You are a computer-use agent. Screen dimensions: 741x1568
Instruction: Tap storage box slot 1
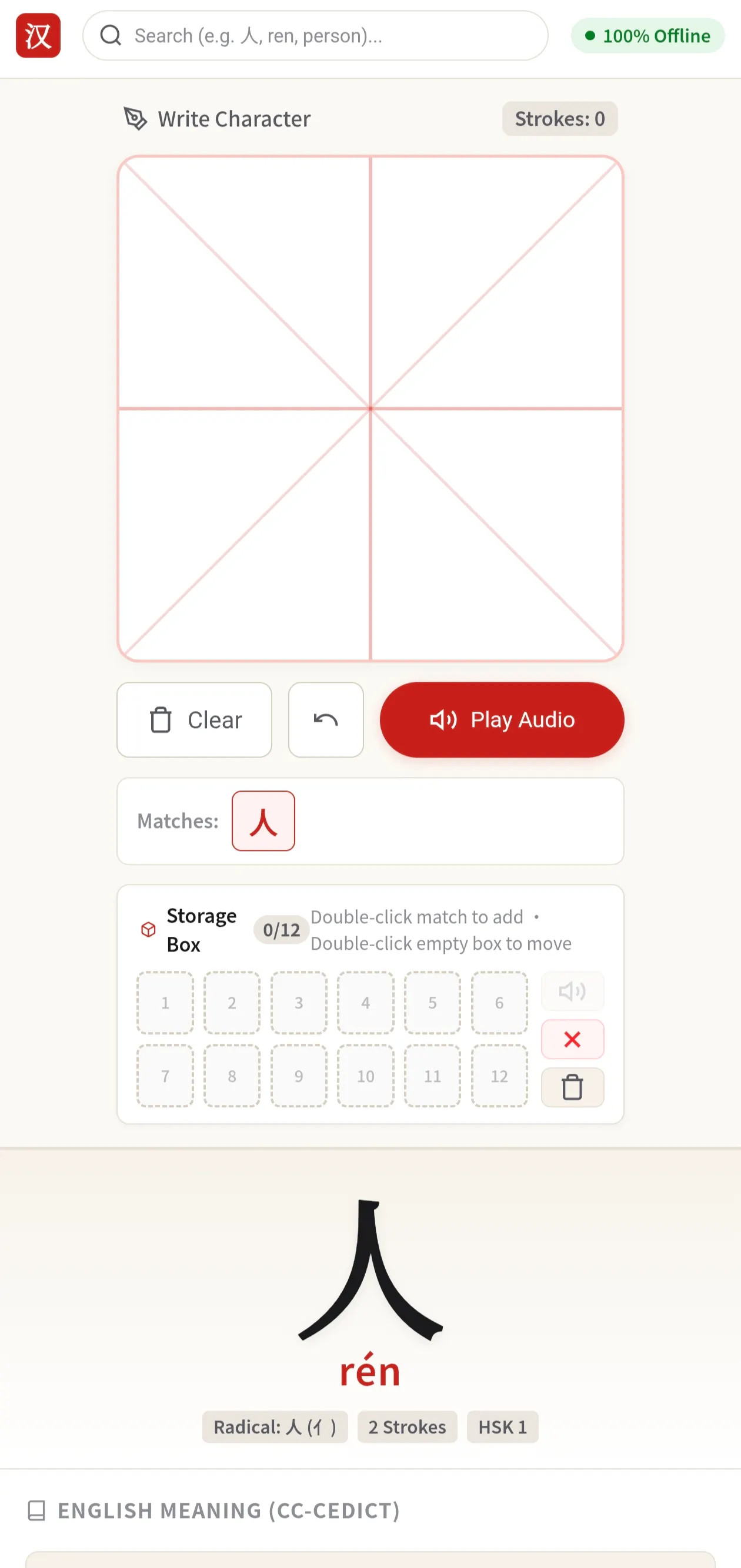165,1003
